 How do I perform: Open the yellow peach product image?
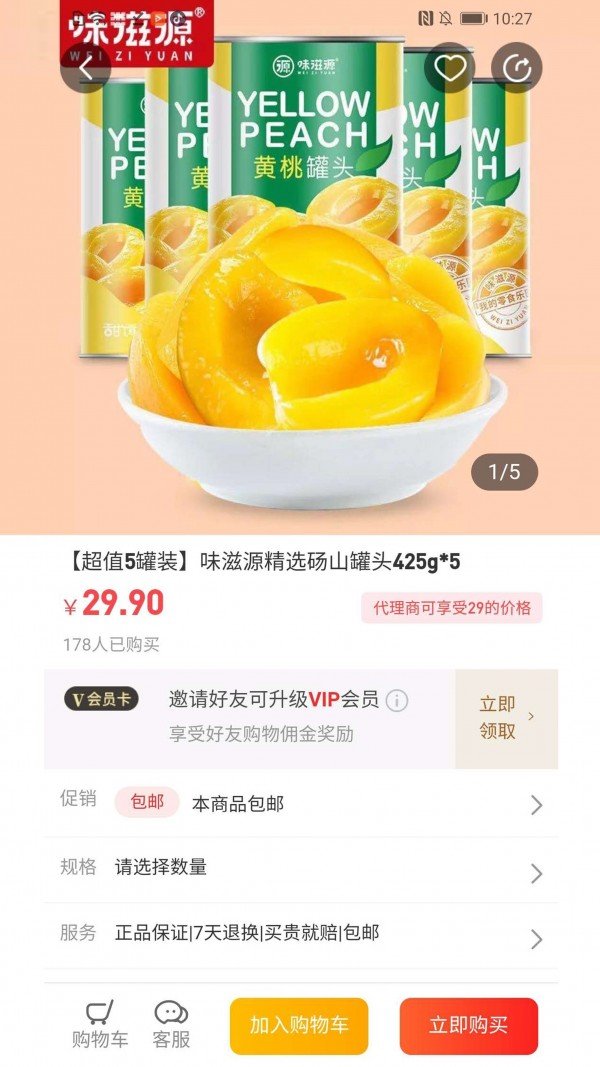pyautogui.click(x=300, y=300)
